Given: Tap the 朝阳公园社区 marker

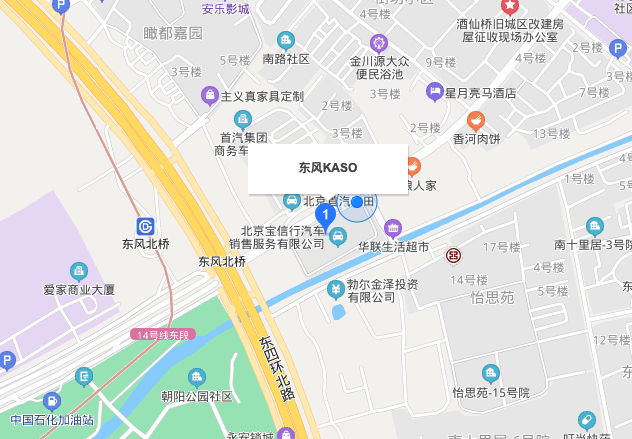Looking at the screenshot, I should [197, 376].
